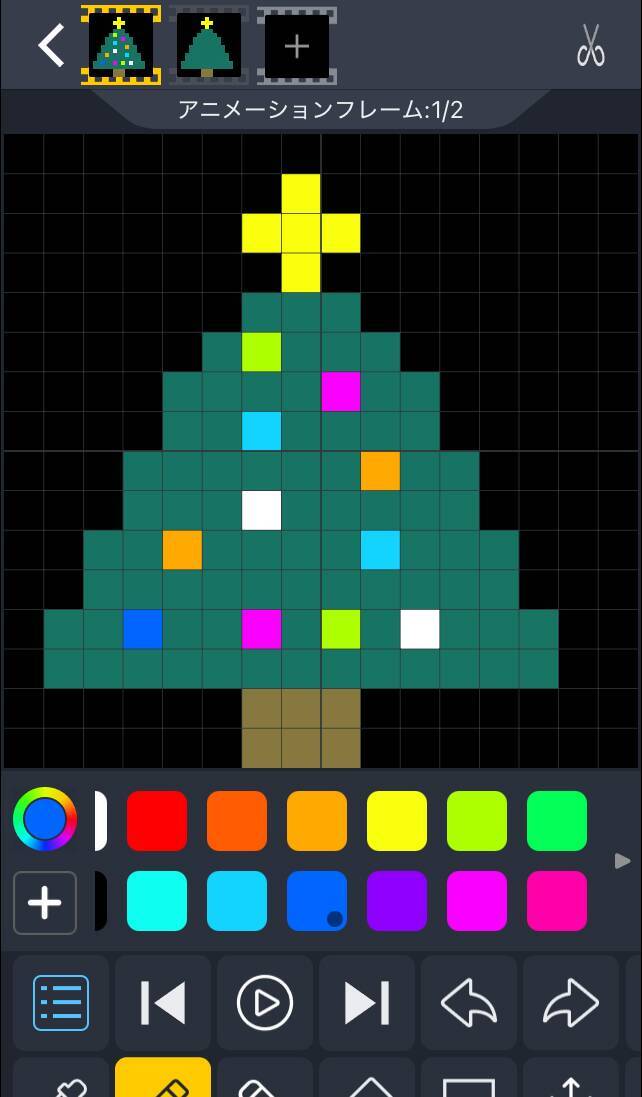Jump to the previous animation frame
Viewport: 642px width, 1097px height.
tap(163, 1002)
